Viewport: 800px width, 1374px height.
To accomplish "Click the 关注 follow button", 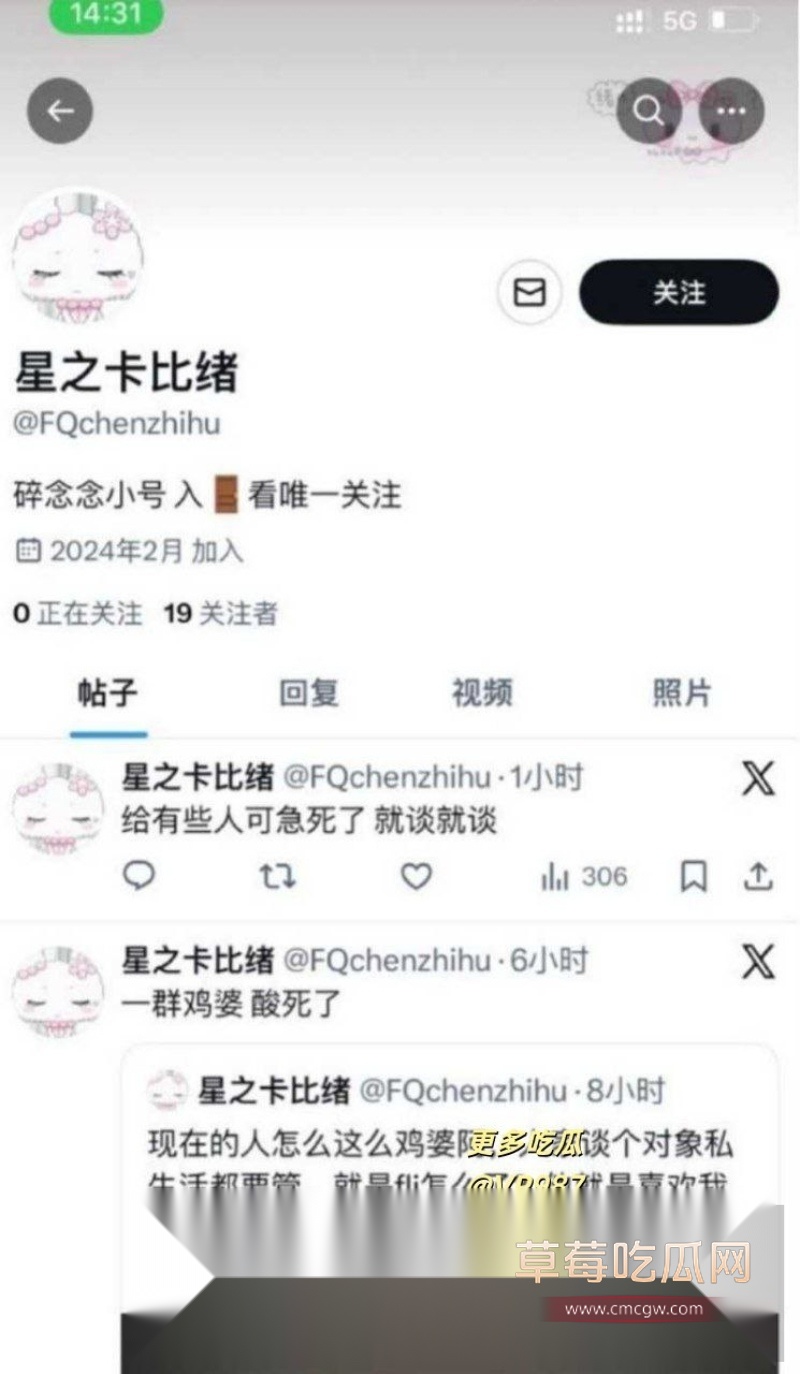I will 678,292.
